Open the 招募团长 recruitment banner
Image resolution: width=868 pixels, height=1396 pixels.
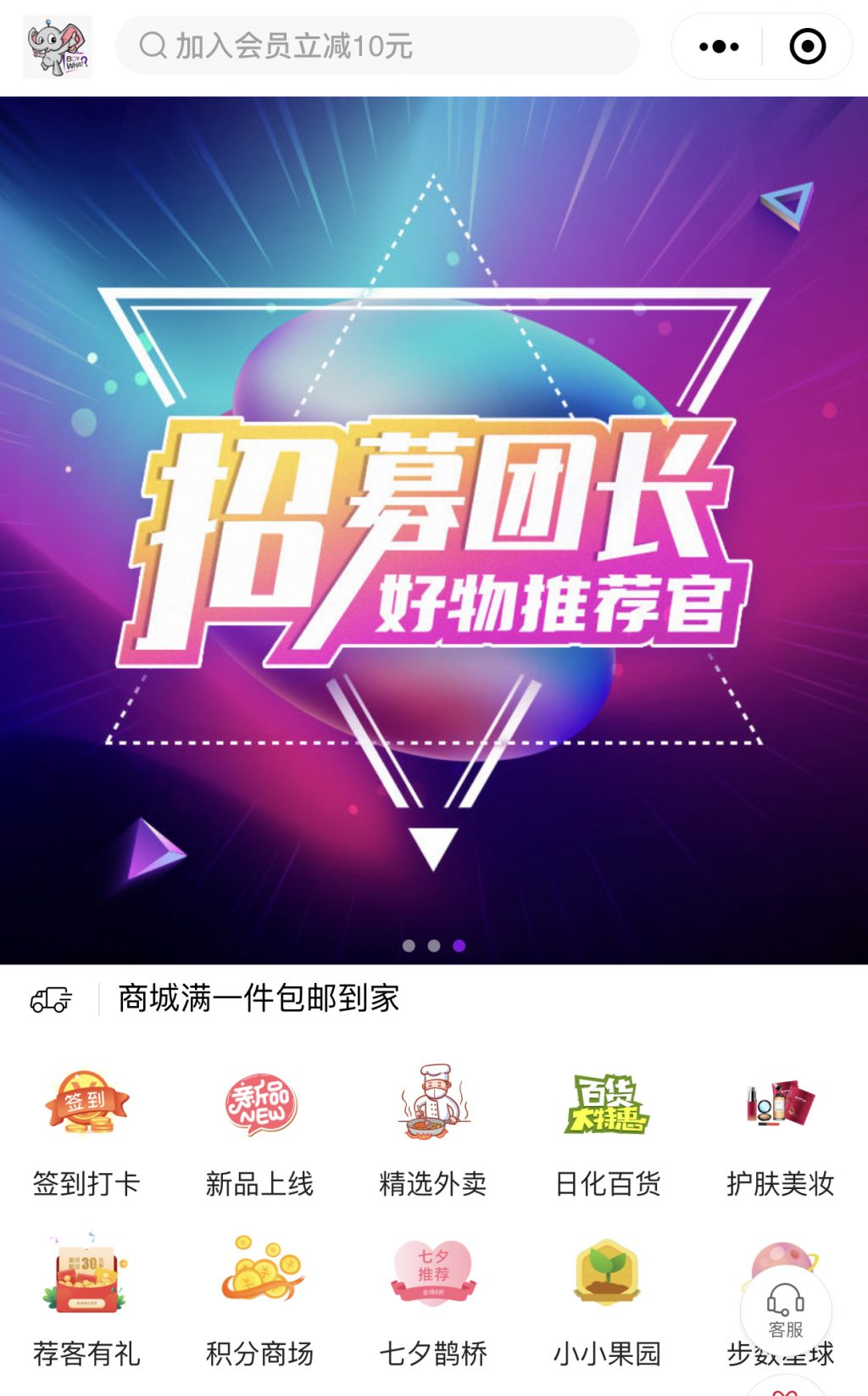click(x=434, y=530)
